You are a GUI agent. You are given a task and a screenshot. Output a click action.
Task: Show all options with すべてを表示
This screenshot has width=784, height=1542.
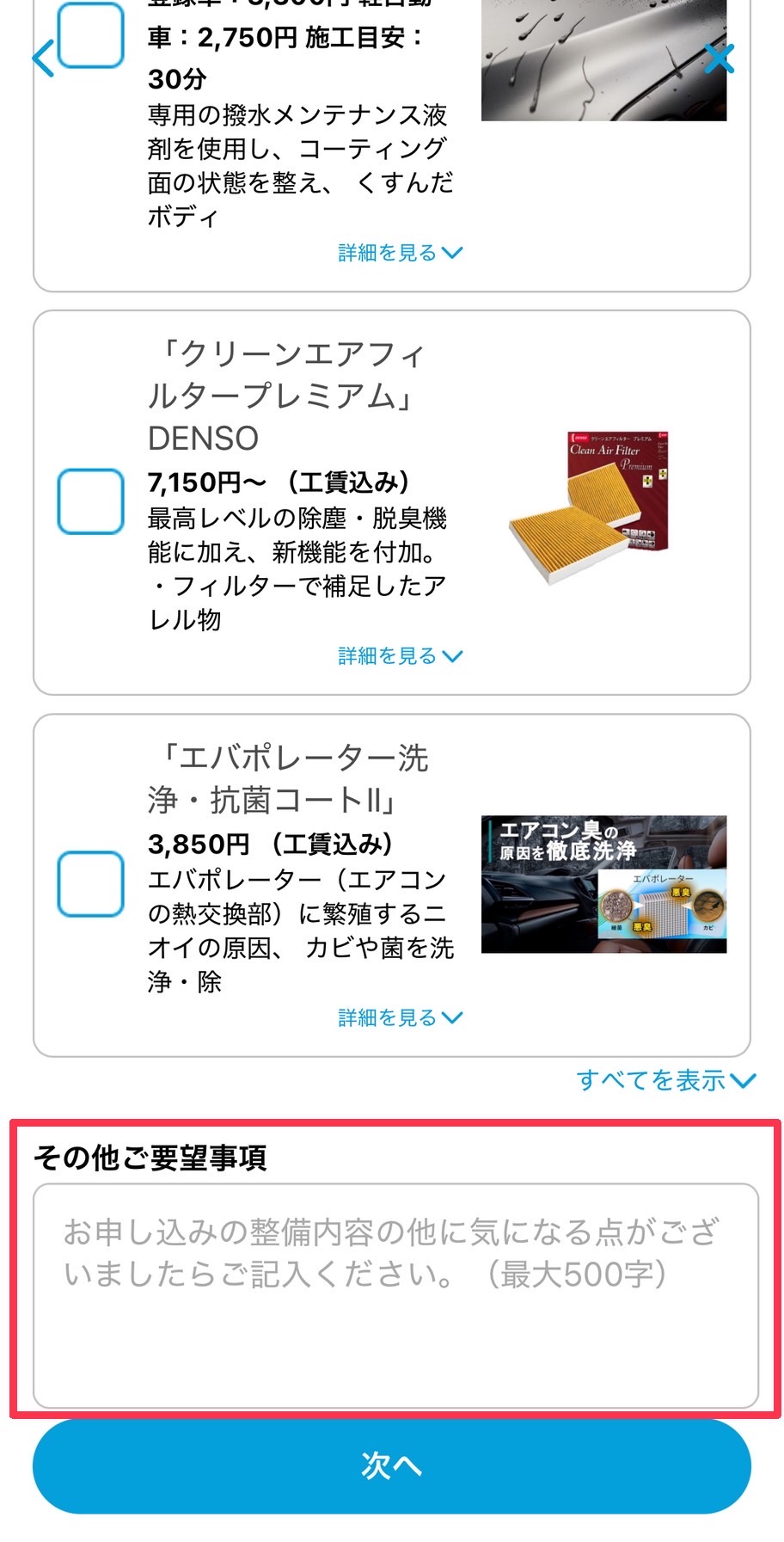click(x=665, y=1080)
